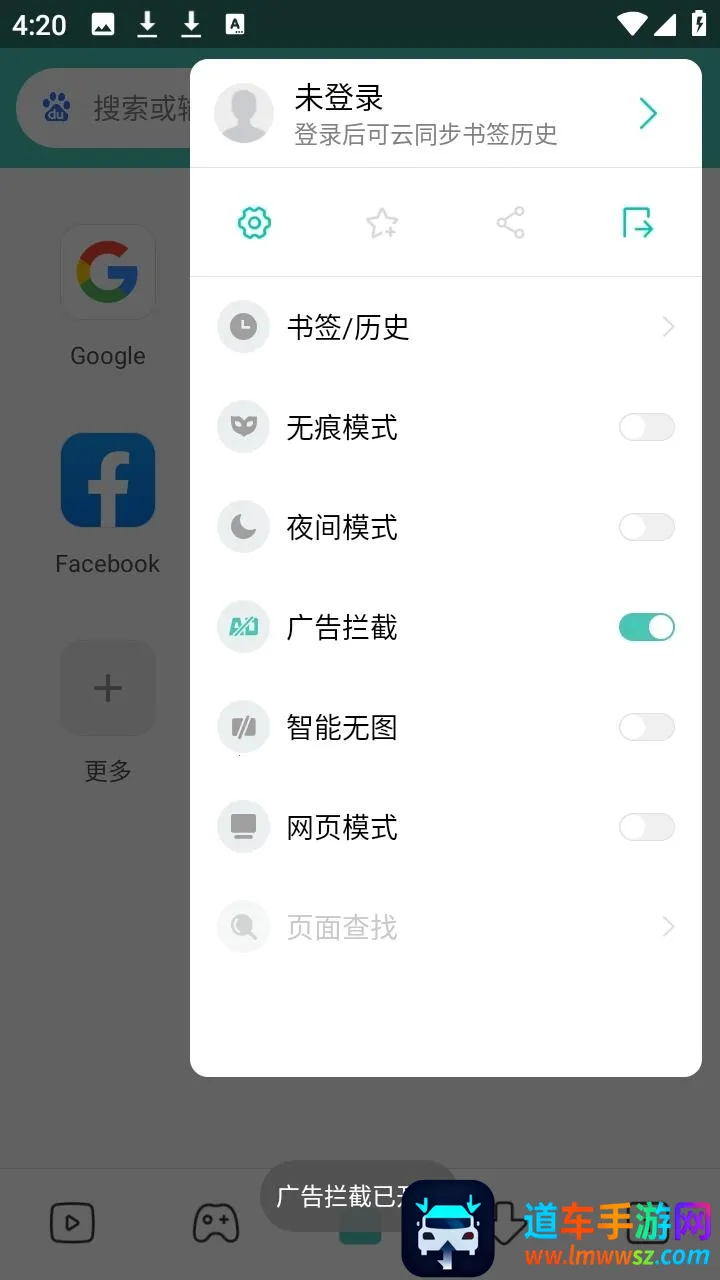720x1280 pixels.
Task: Expand 书签/历史 via its chevron
Action: pos(667,327)
